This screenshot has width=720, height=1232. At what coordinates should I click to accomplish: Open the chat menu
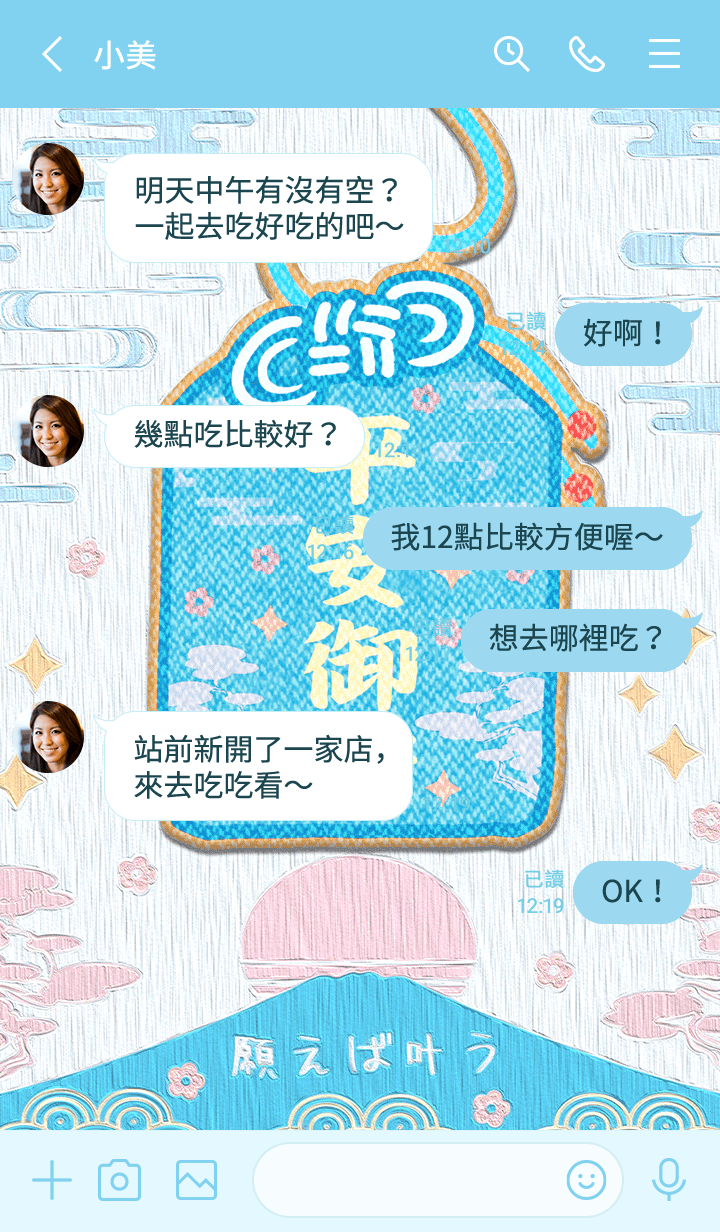664,54
